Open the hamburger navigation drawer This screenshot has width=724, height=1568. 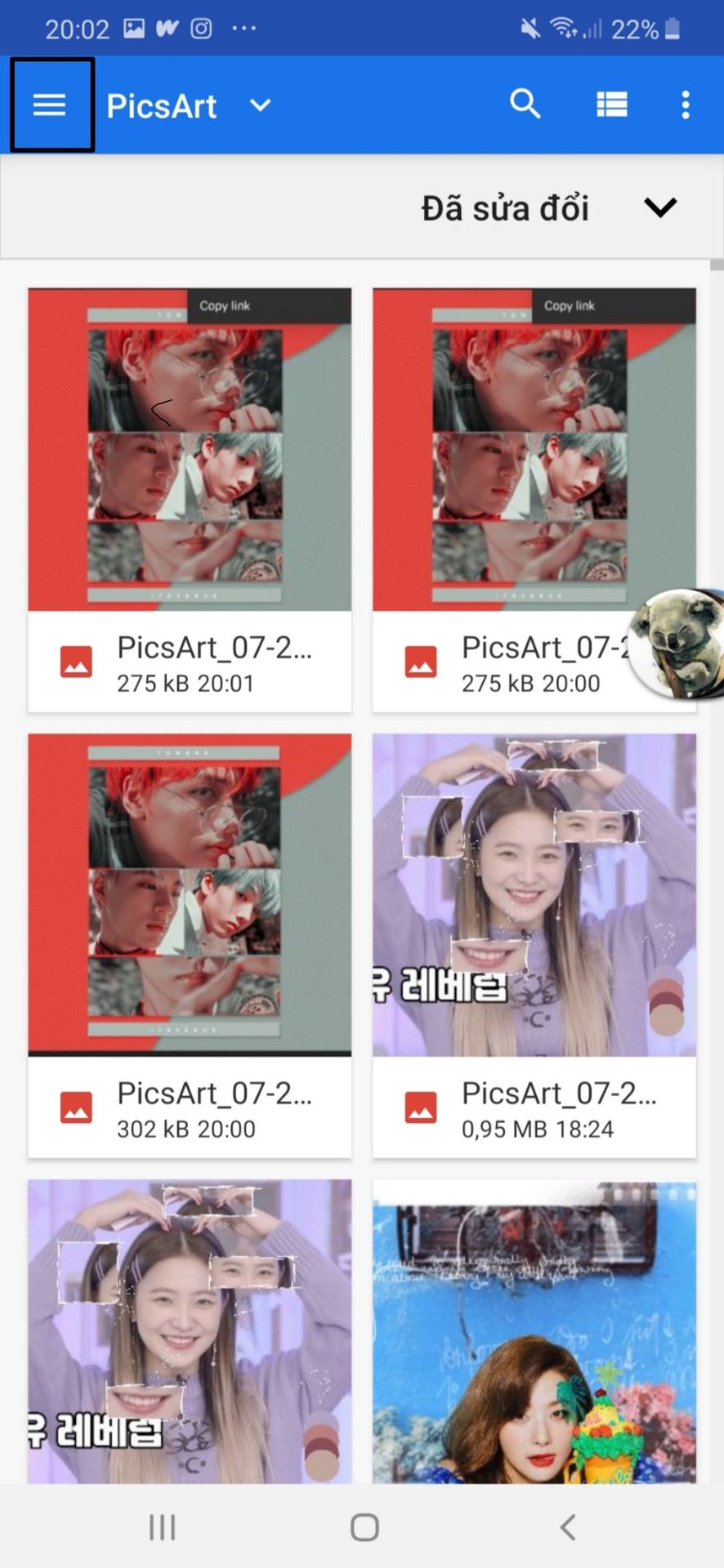coord(50,105)
